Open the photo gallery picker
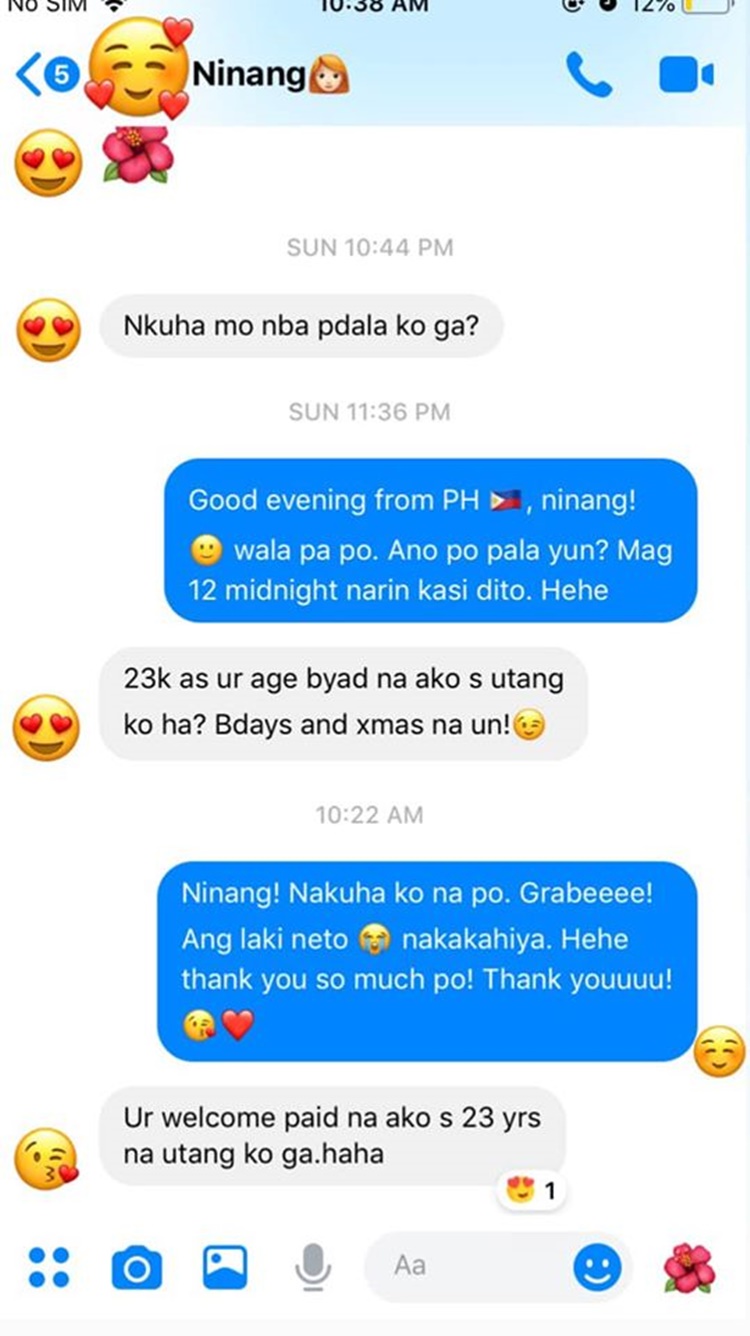The image size is (750, 1336). pyautogui.click(x=225, y=1267)
